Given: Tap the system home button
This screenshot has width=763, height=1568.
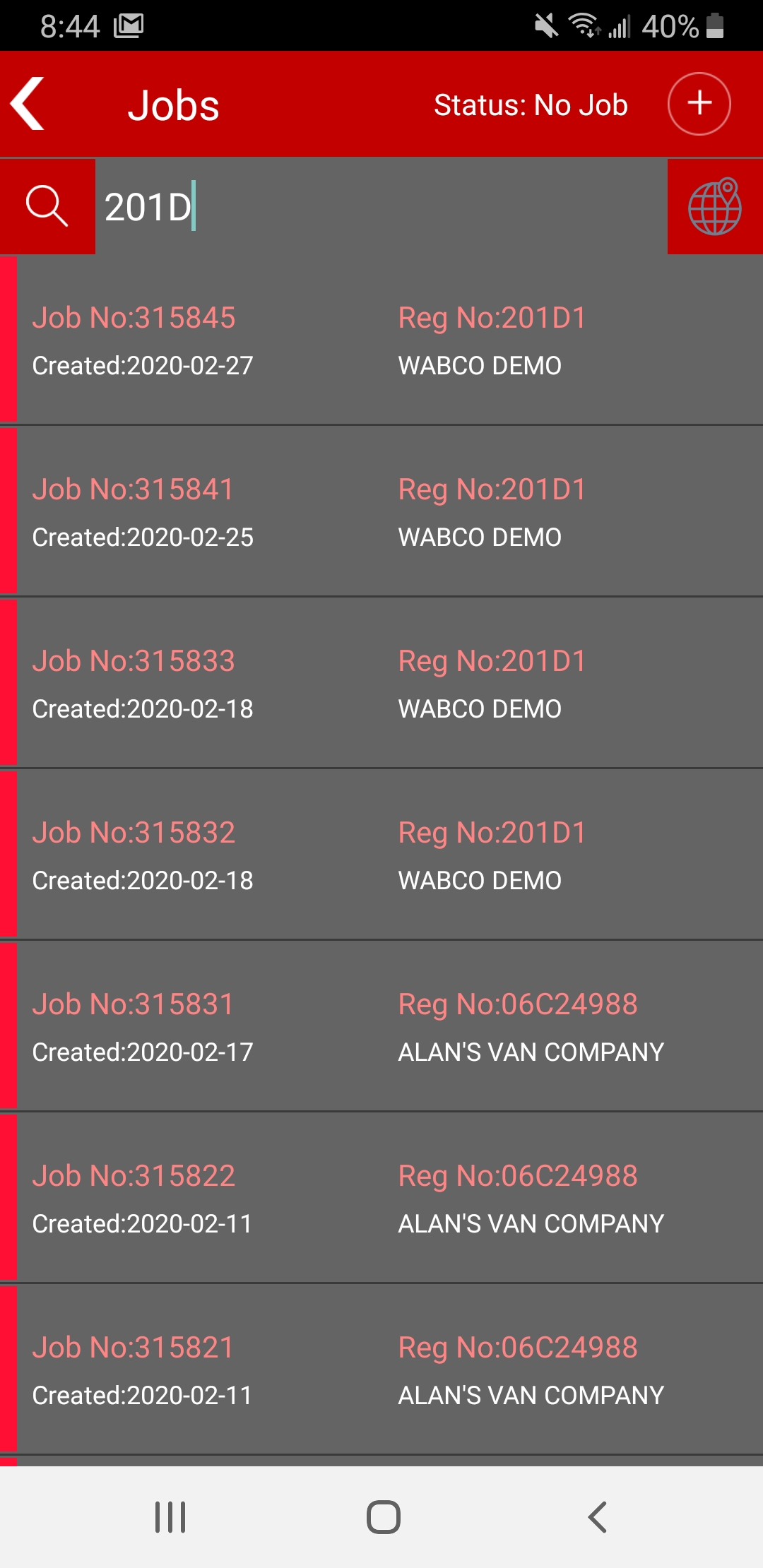Looking at the screenshot, I should (x=383, y=1516).
